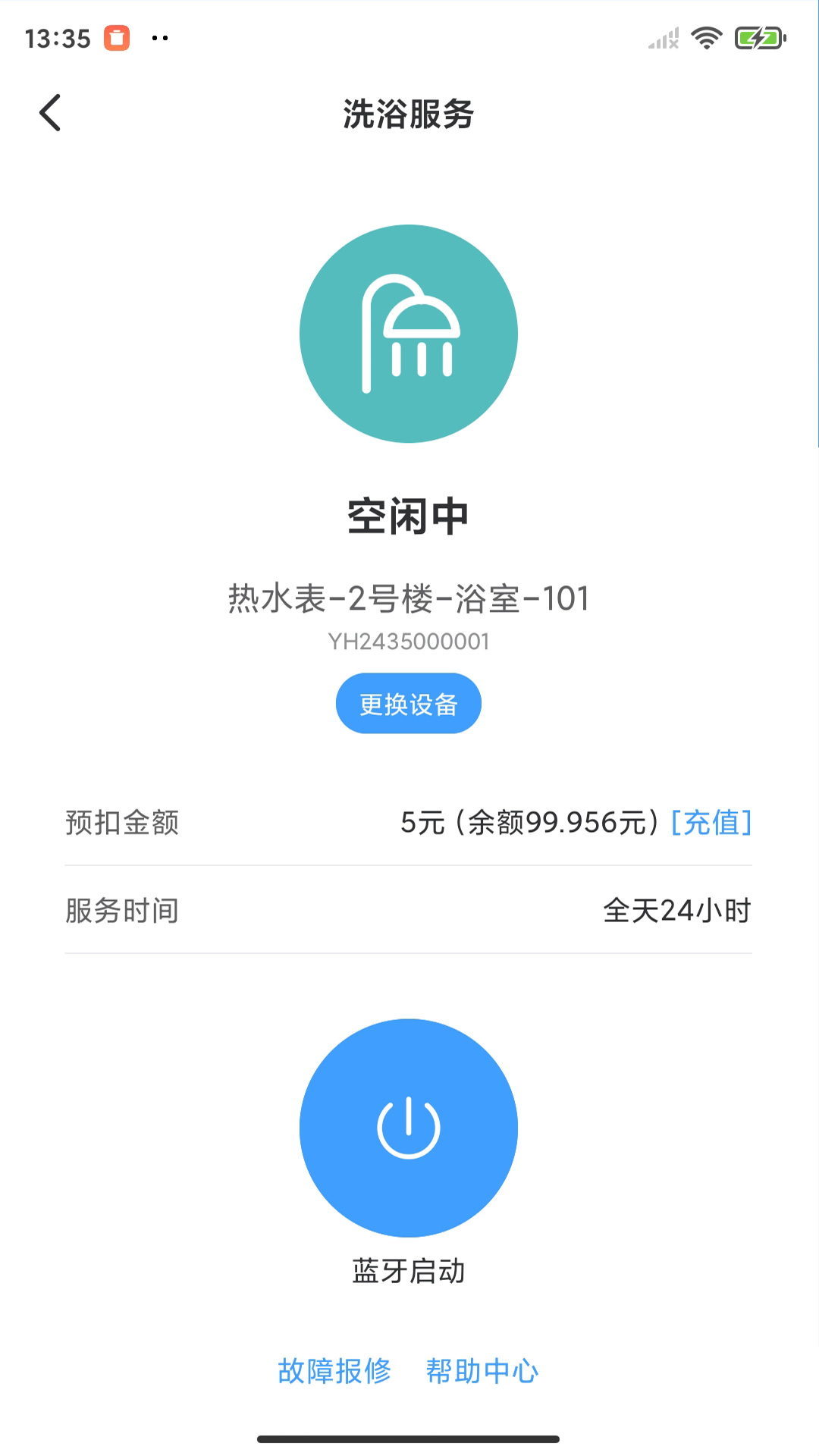Open 帮助中心 help center
819x1456 pixels.
(x=482, y=1371)
